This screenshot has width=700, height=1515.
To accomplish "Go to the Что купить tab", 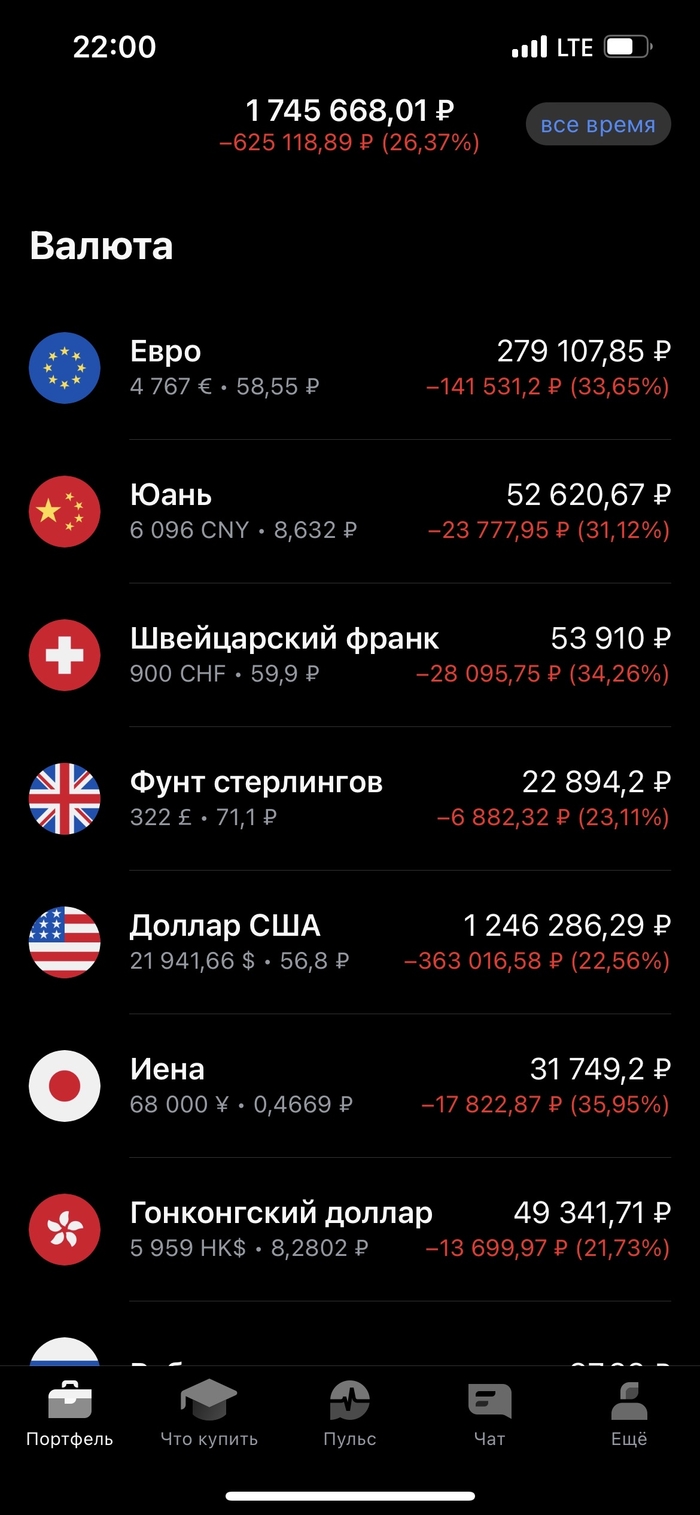I will (x=209, y=1415).
